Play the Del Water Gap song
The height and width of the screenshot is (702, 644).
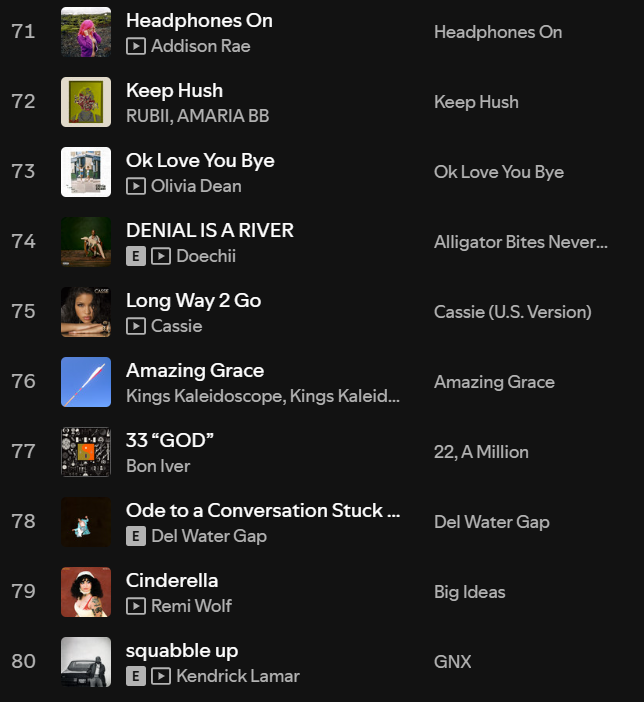[x=262, y=510]
